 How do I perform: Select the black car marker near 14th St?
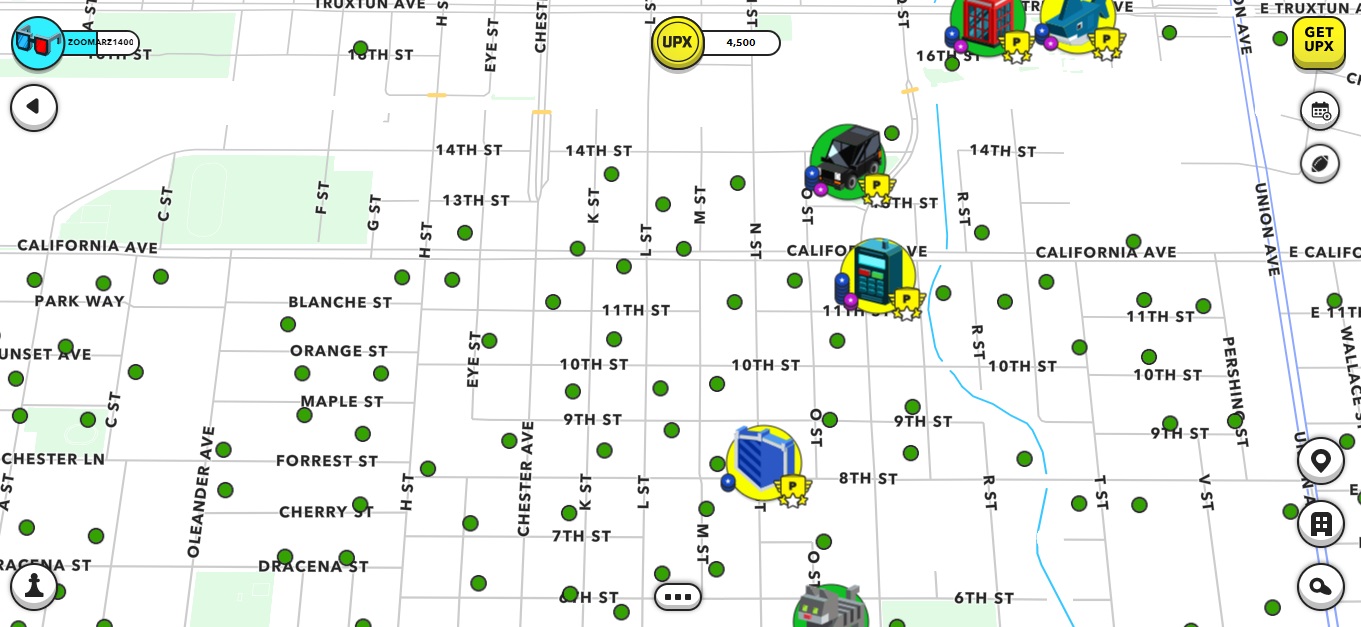pyautogui.click(x=848, y=160)
